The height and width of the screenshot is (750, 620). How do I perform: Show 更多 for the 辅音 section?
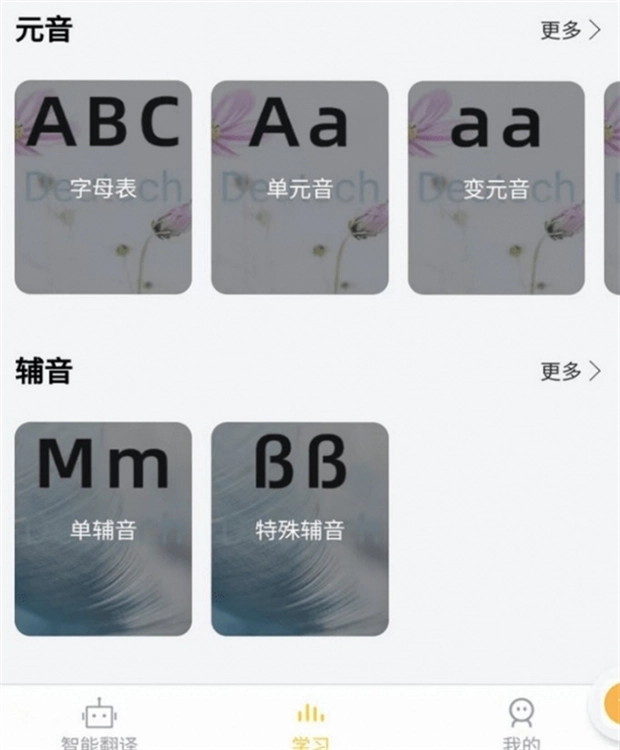pyautogui.click(x=570, y=371)
